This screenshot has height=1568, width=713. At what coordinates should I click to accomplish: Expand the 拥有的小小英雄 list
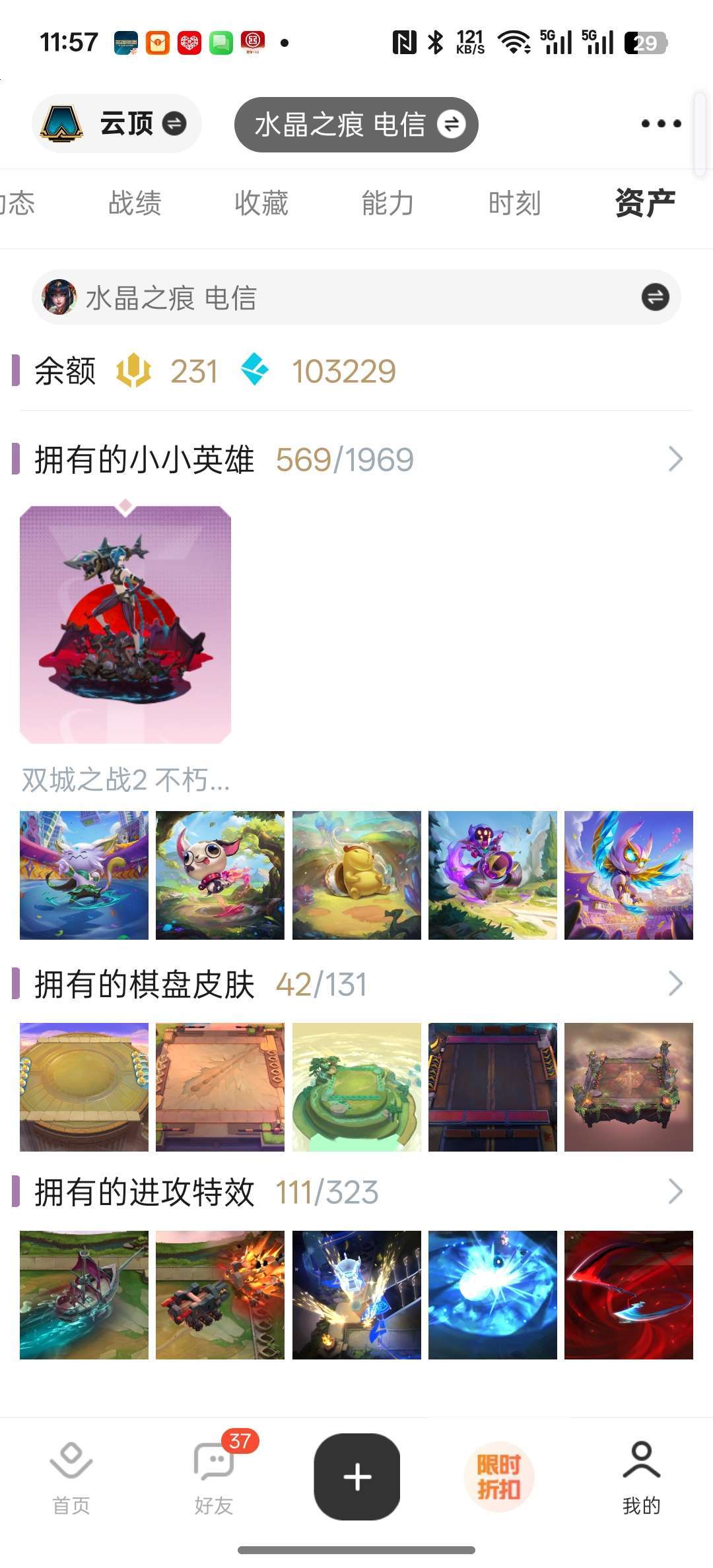click(x=675, y=459)
